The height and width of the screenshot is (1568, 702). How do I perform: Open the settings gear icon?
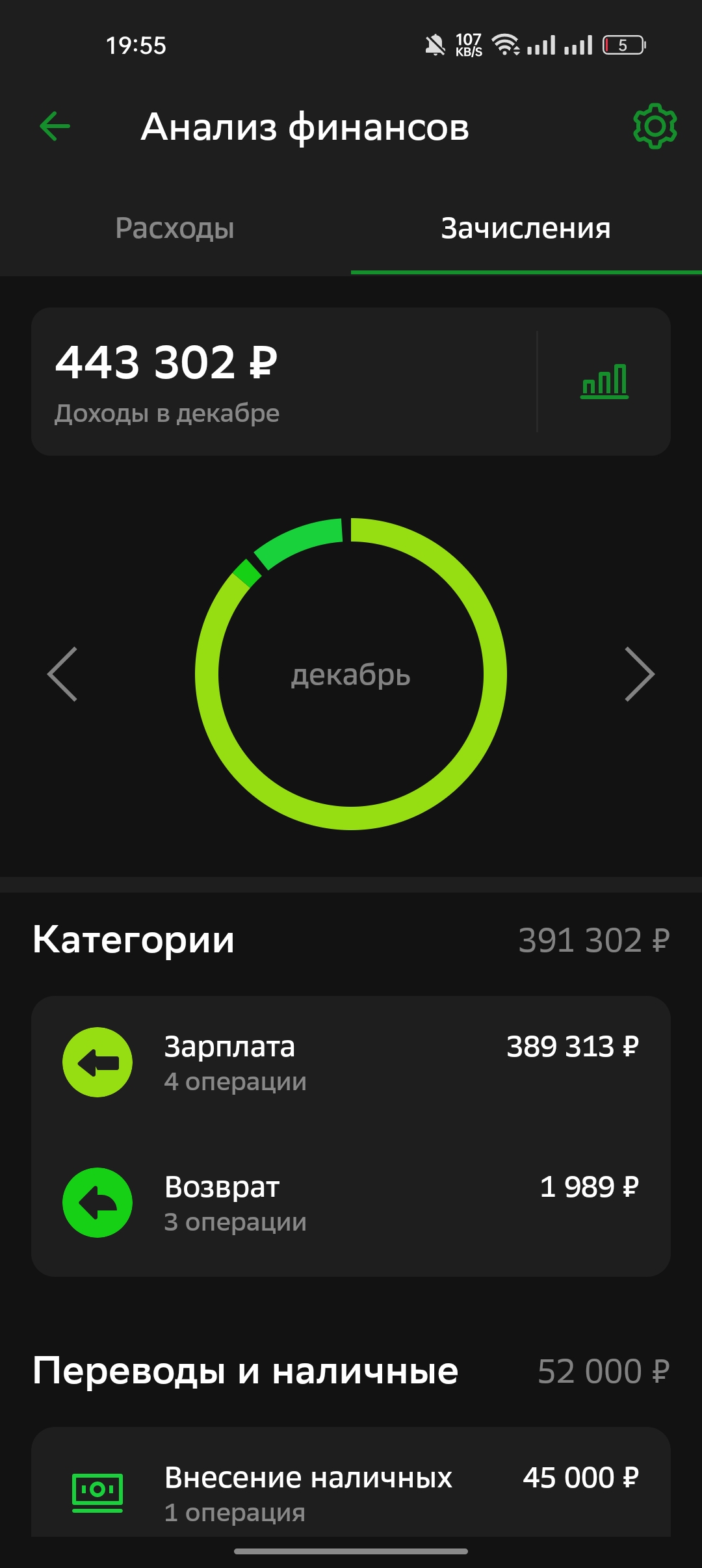(x=655, y=126)
